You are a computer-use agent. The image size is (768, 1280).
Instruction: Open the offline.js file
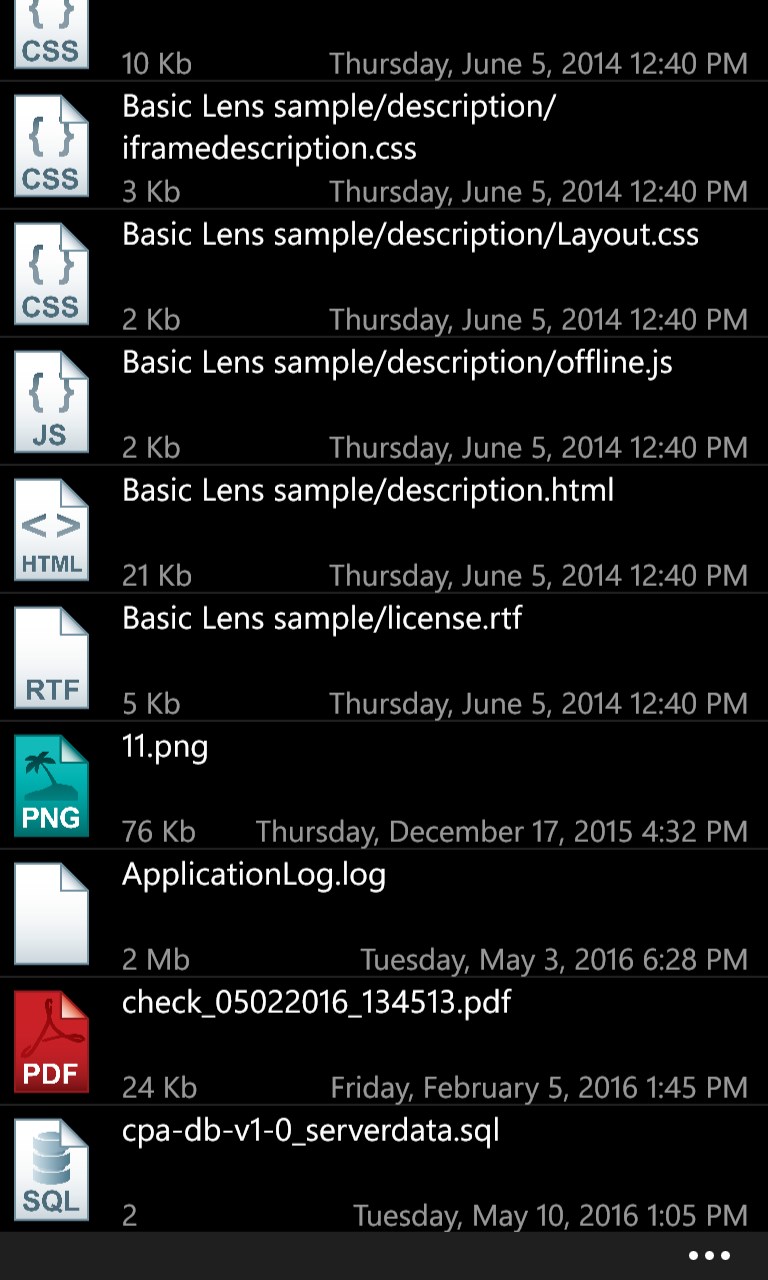[x=384, y=401]
